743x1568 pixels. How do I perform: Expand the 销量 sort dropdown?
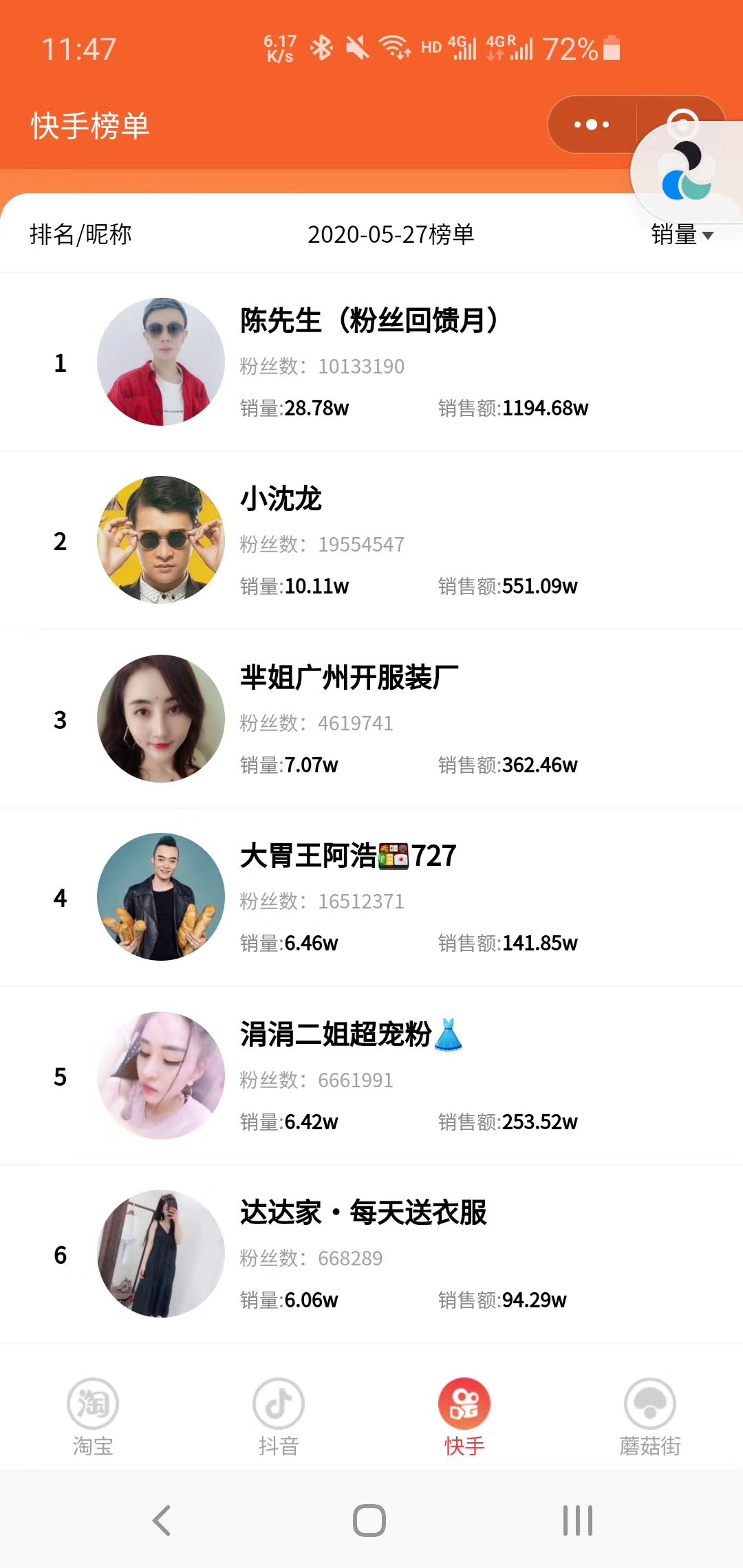tap(682, 235)
